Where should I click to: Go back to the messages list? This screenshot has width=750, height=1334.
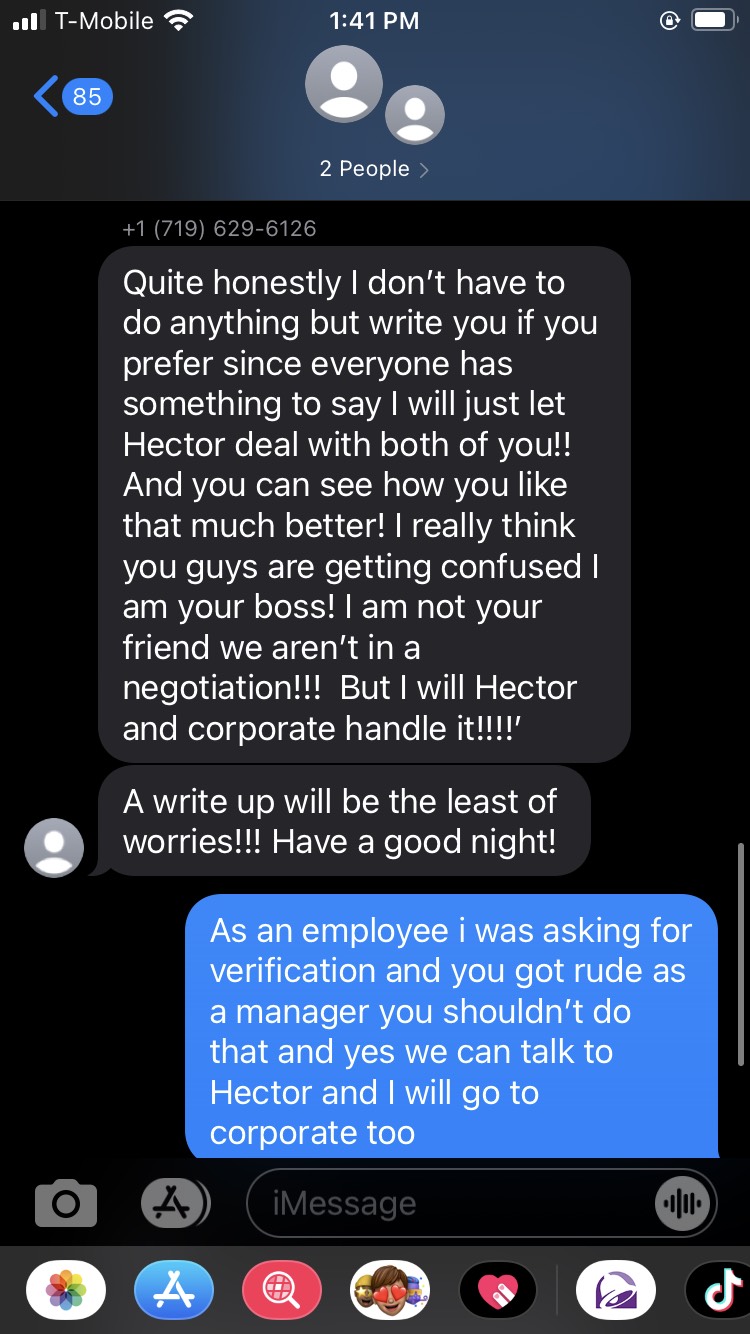click(x=72, y=97)
